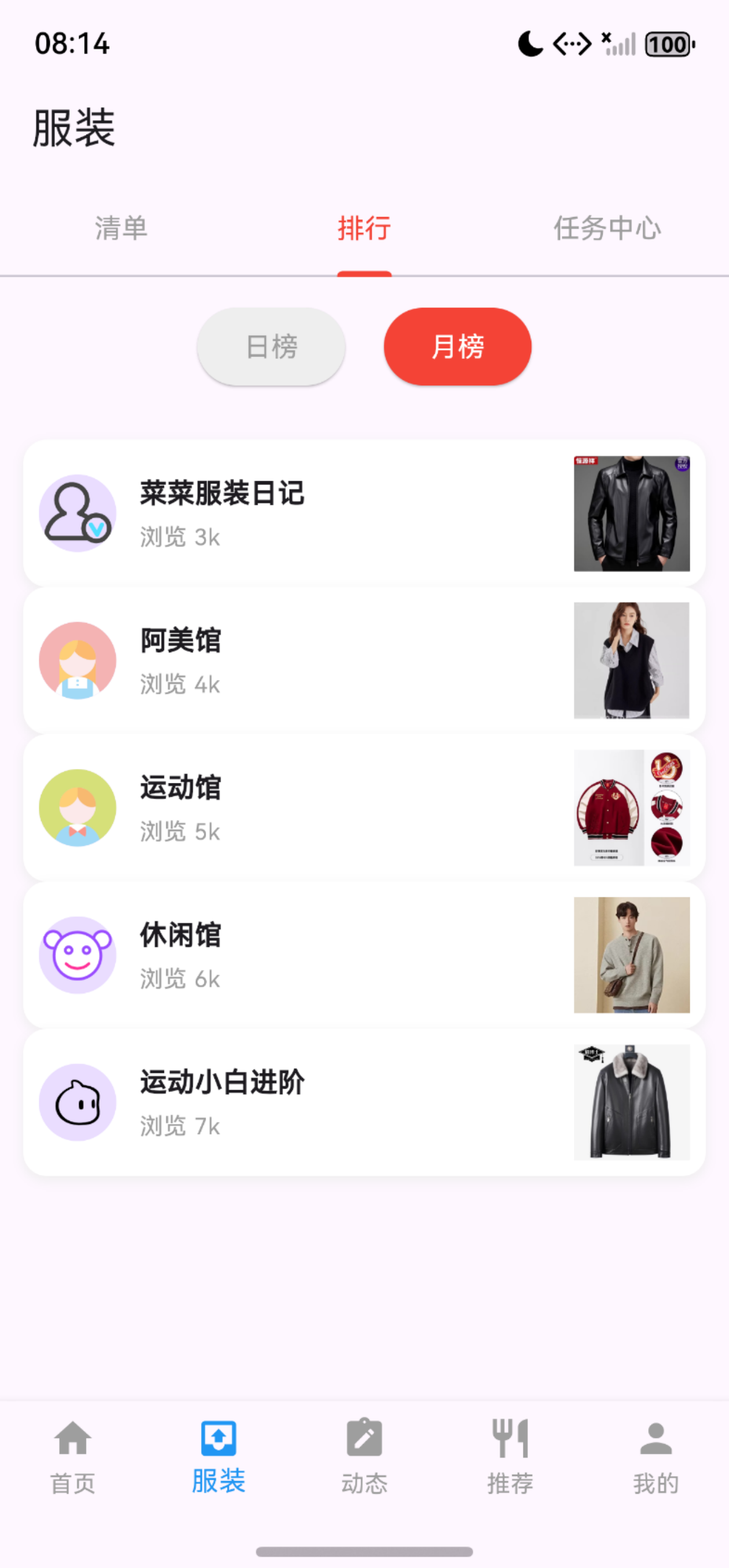The image size is (729, 1568).
Task: Open the 菜菜服装日记 ranking entry
Action: (364, 513)
